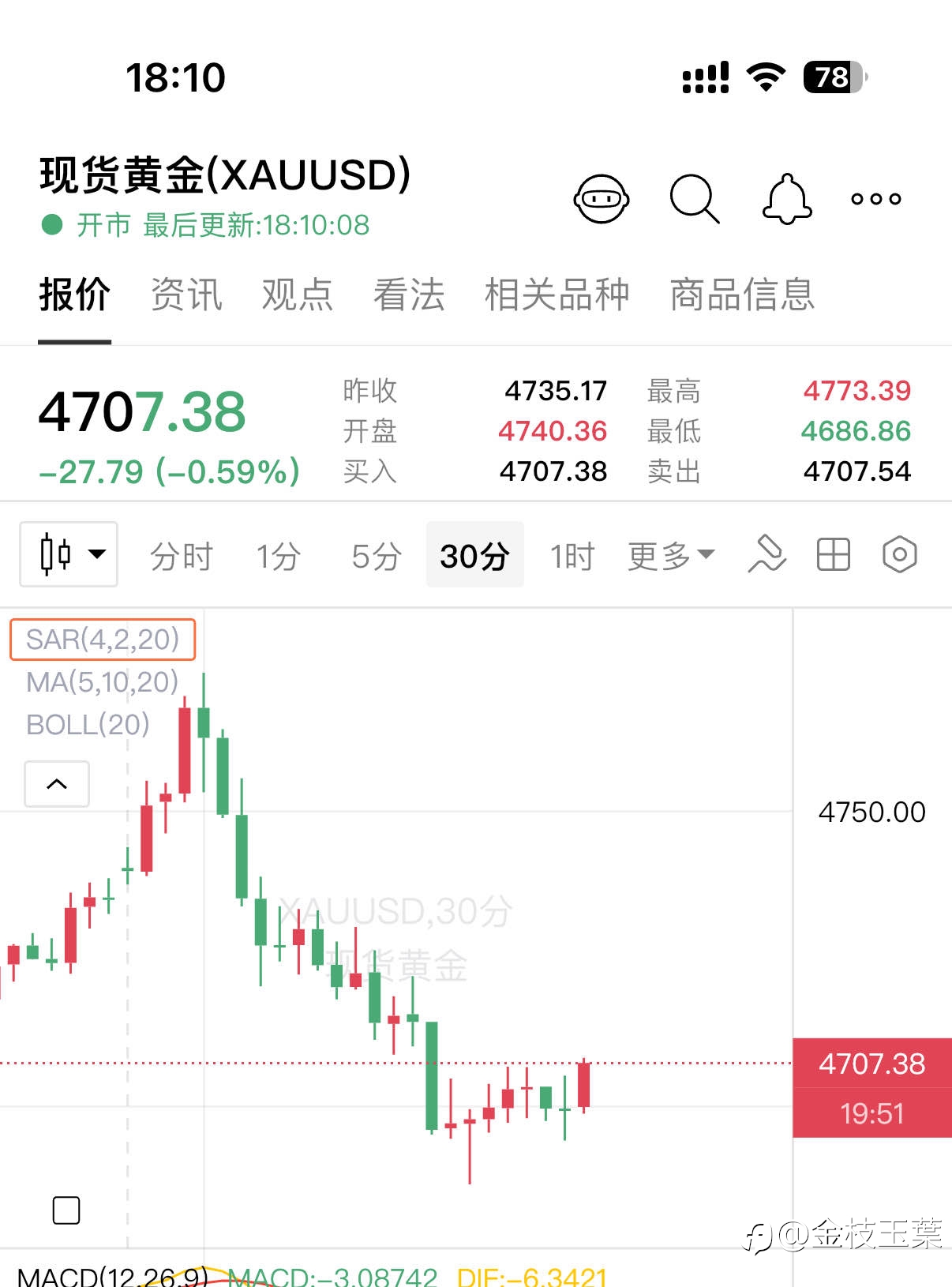952x1287 pixels.
Task: Open the chart drawing tool
Action: point(766,554)
